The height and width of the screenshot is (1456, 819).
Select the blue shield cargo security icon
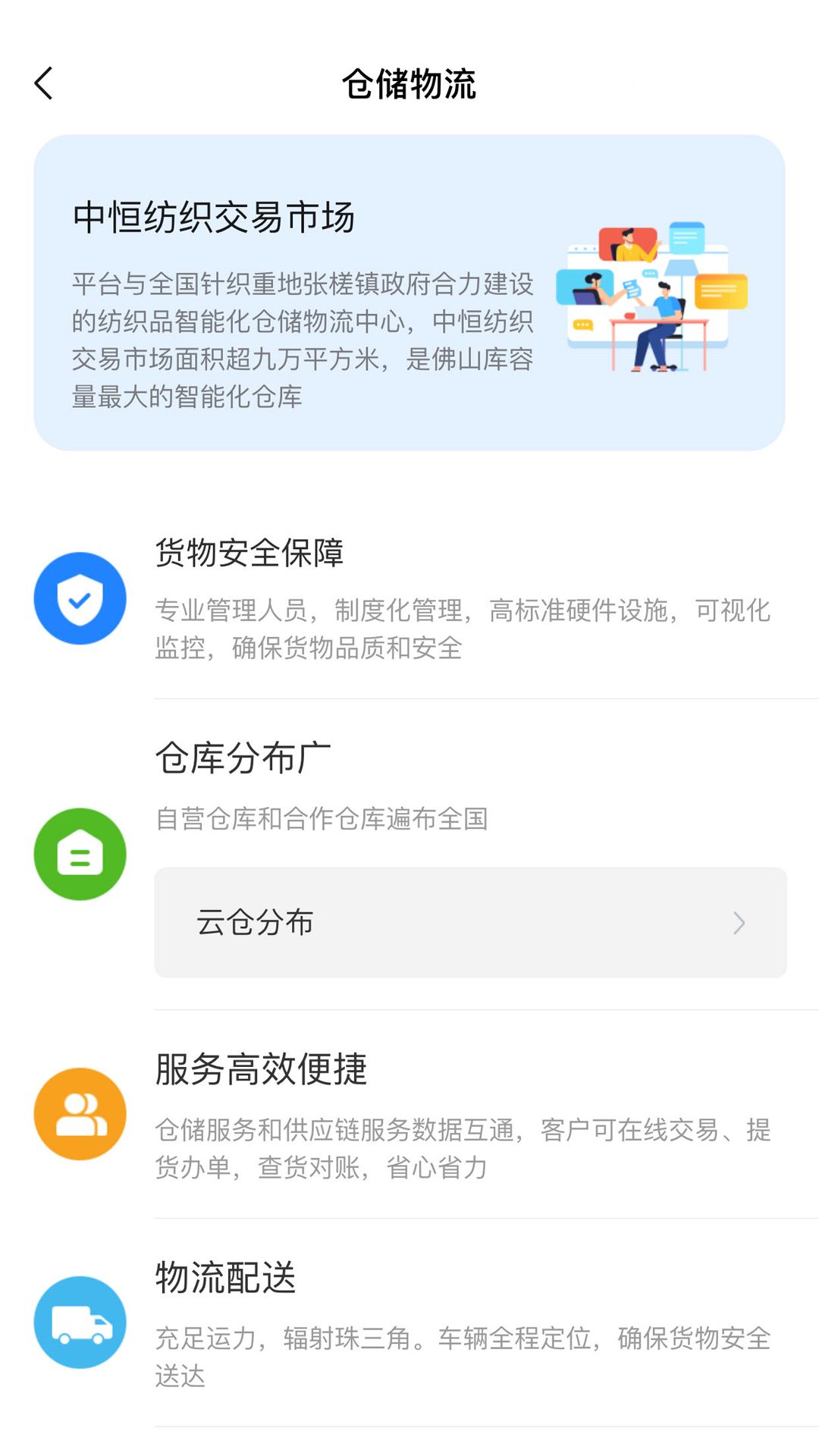point(80,598)
